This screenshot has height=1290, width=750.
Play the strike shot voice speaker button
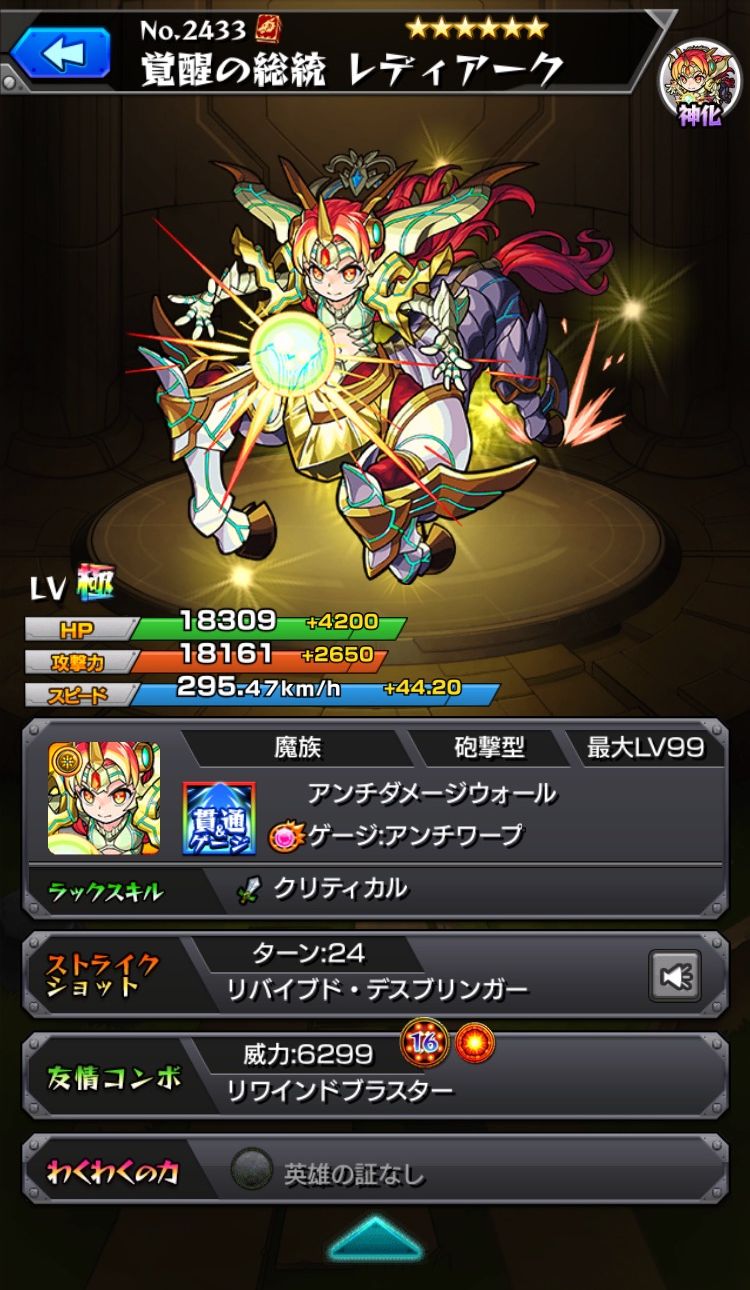coord(674,975)
